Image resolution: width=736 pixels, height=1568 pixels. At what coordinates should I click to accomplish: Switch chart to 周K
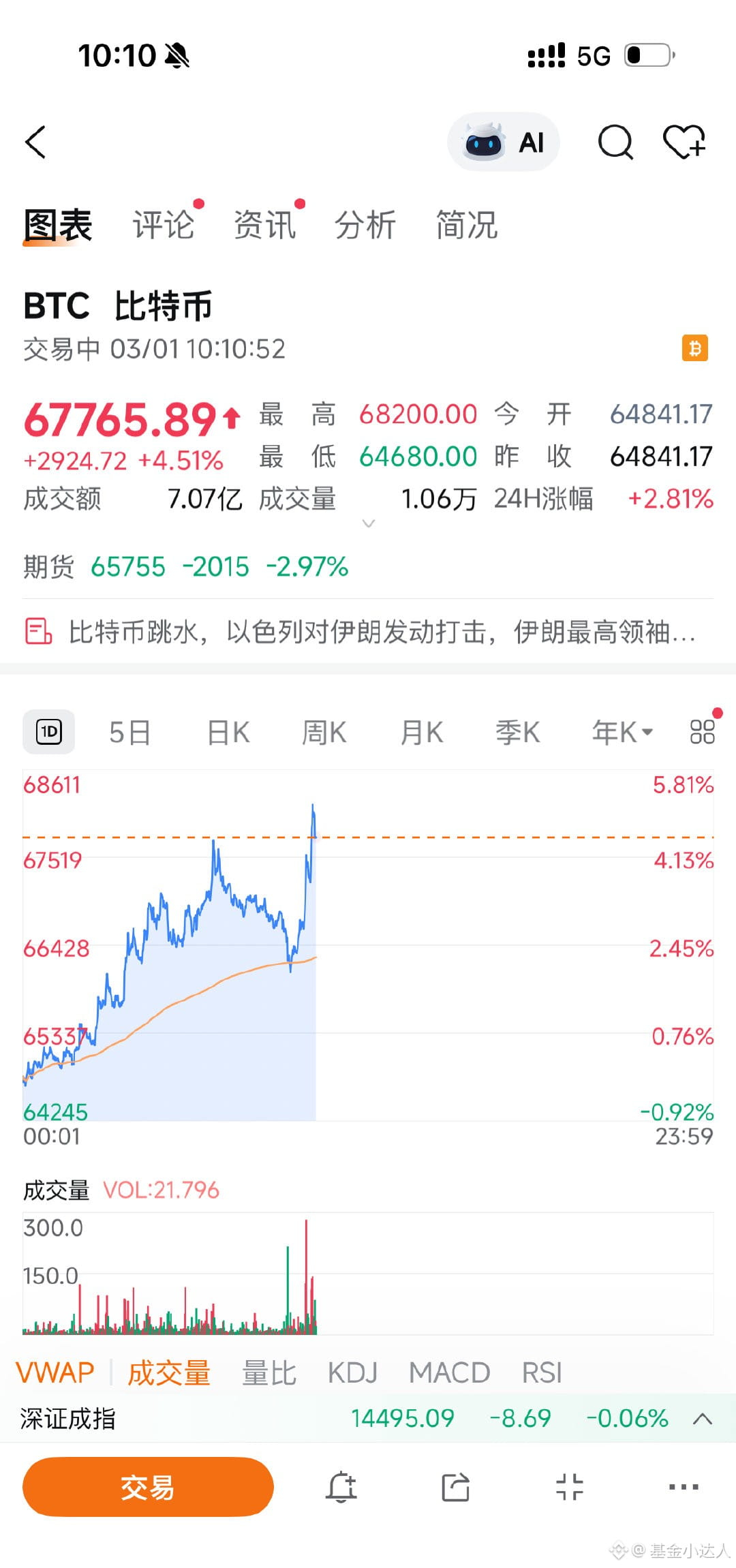[324, 733]
